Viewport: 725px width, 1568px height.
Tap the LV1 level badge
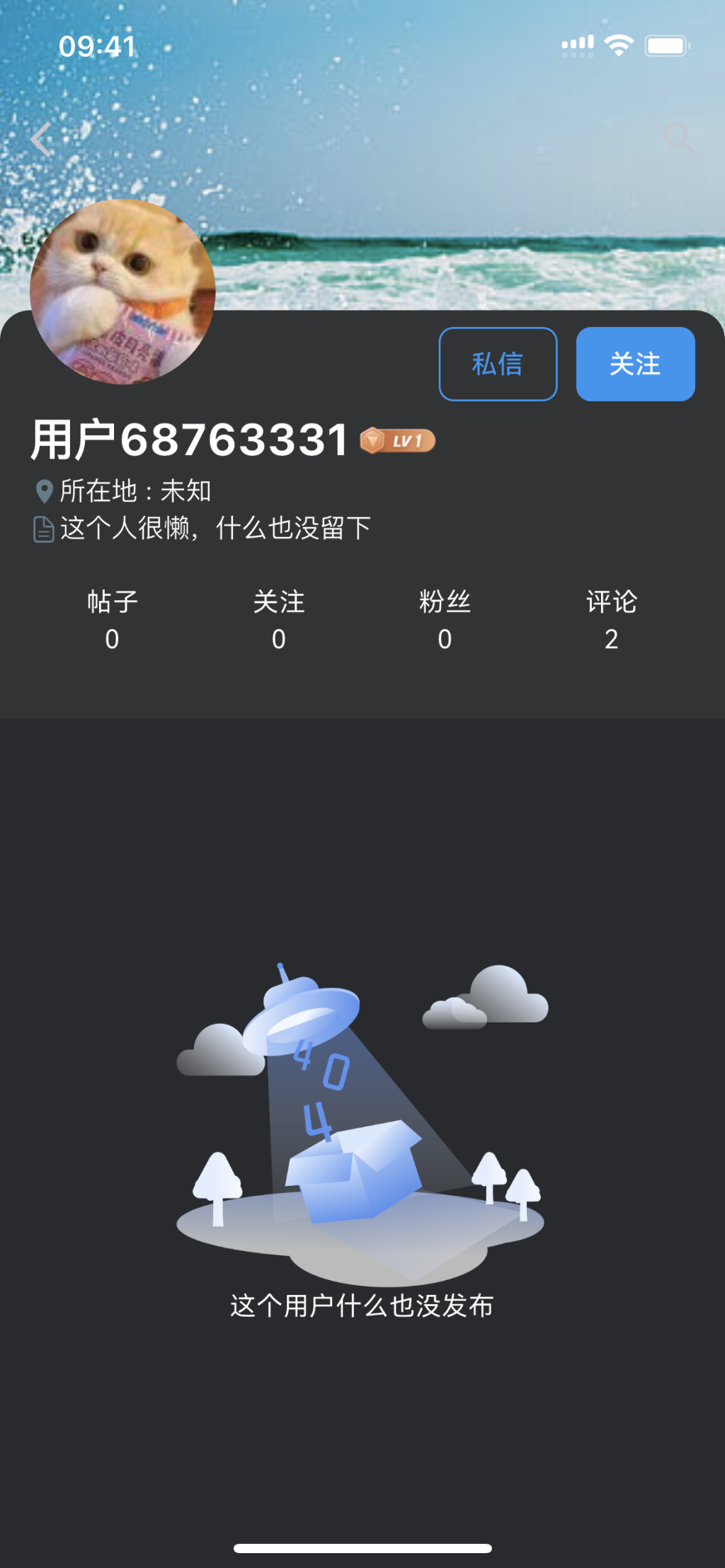398,441
